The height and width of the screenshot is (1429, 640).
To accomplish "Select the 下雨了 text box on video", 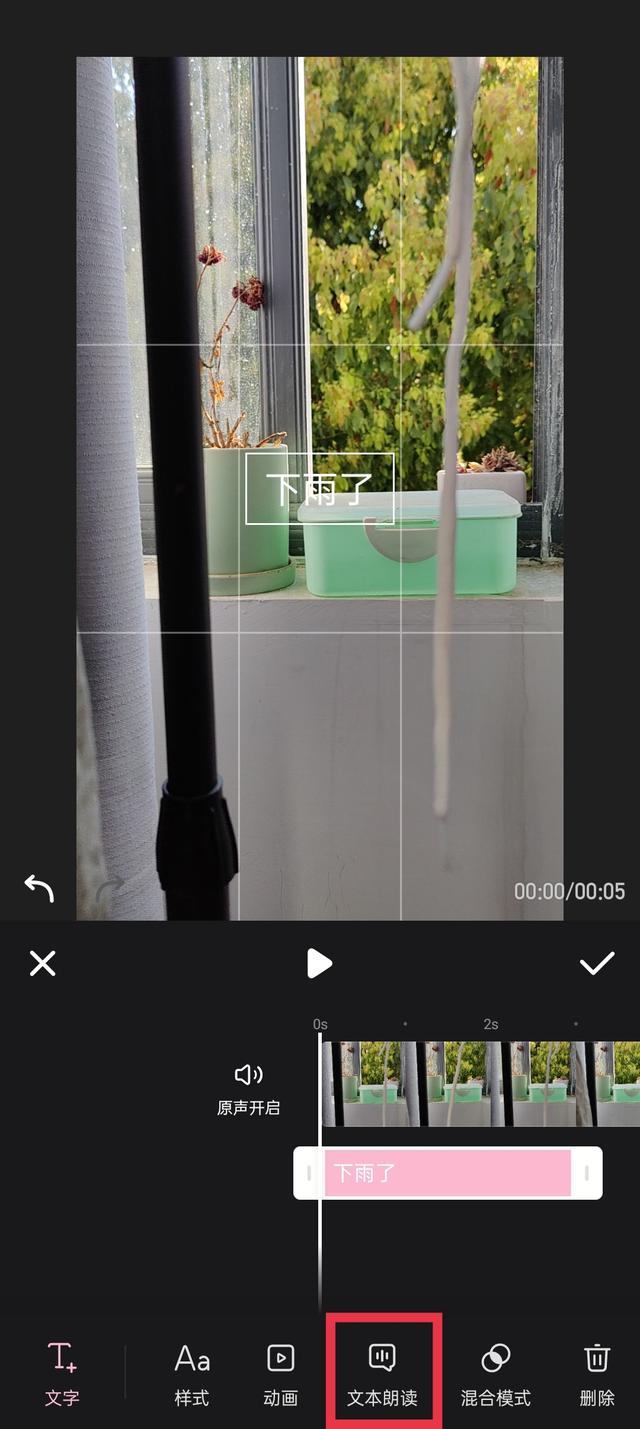I will (320, 489).
